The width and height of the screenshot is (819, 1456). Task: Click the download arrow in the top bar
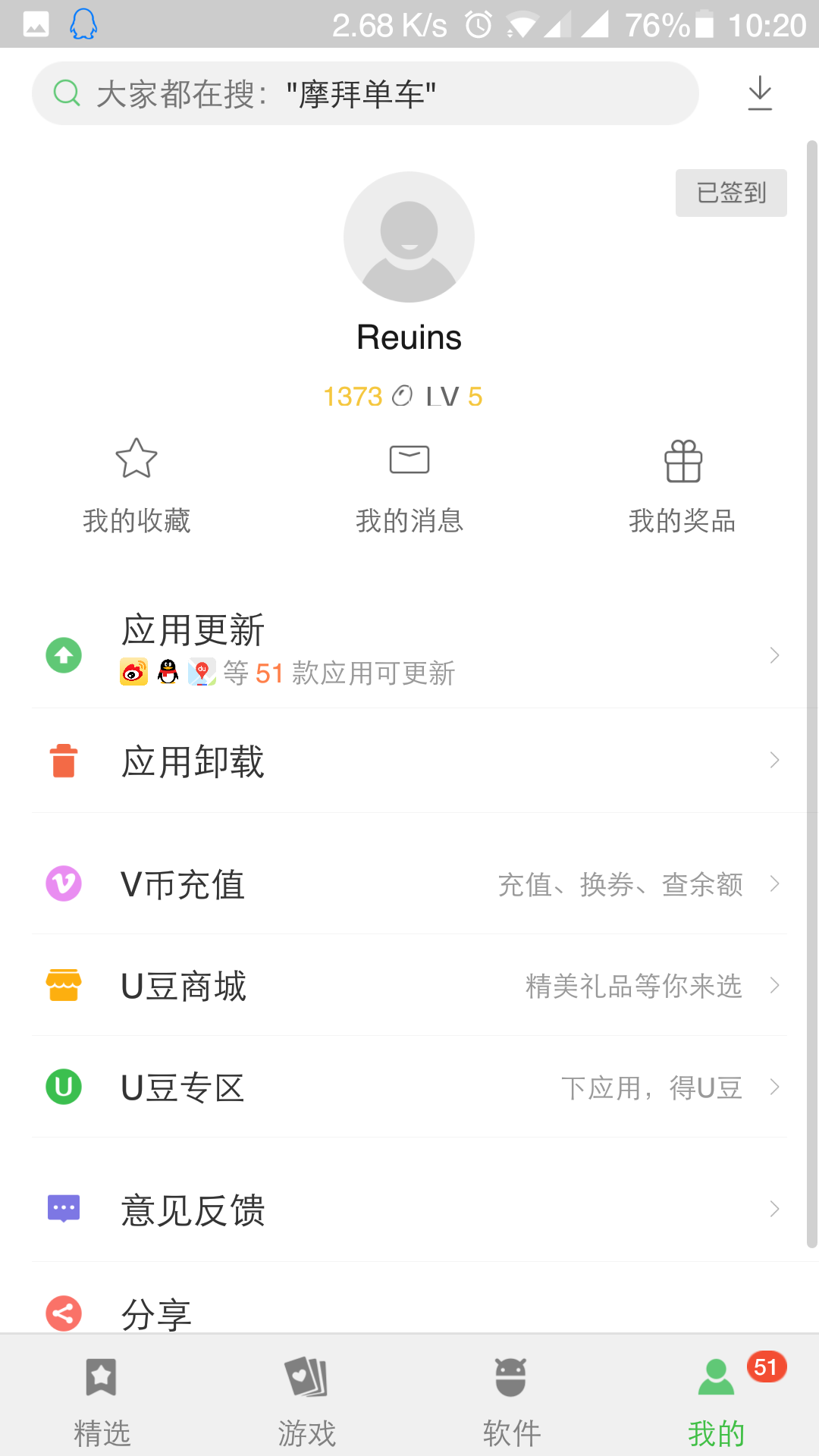click(758, 93)
